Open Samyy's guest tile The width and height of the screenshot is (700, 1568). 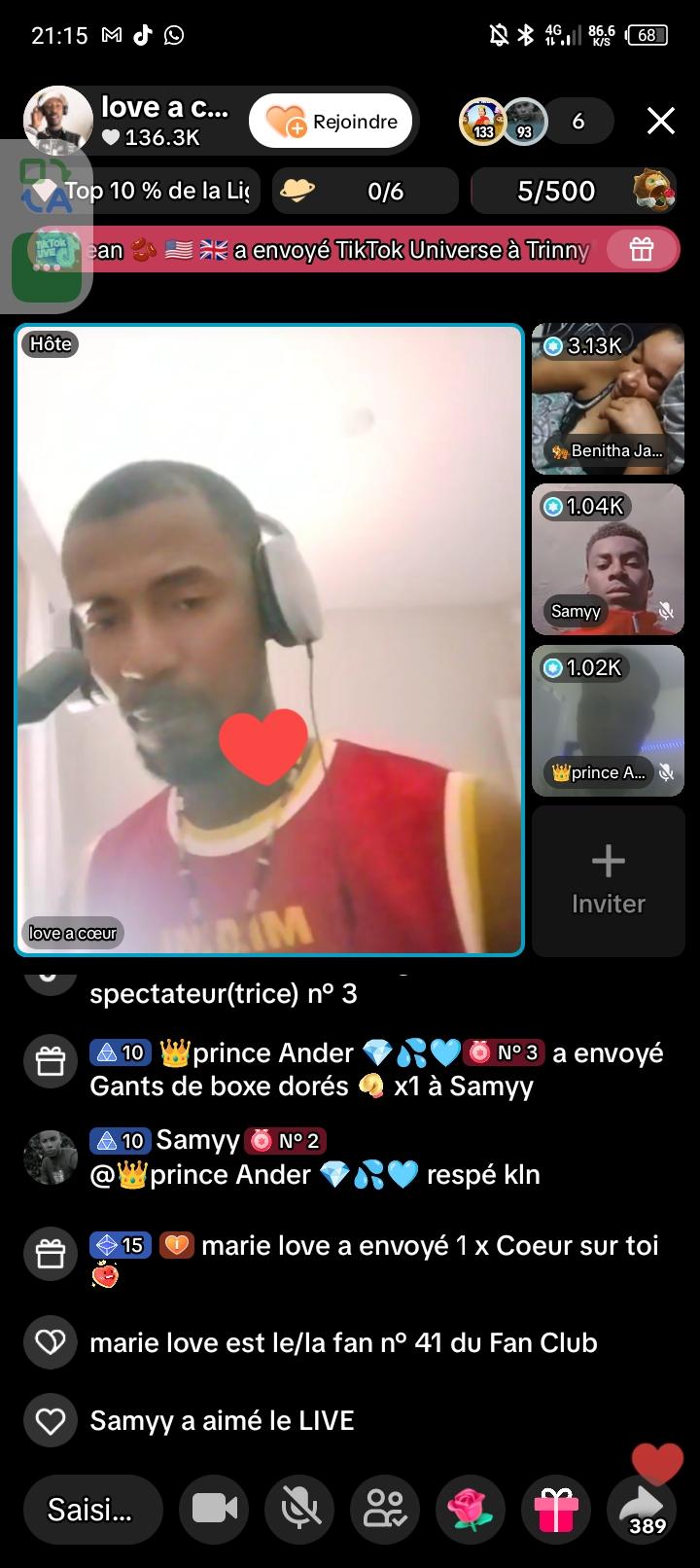[x=608, y=557]
